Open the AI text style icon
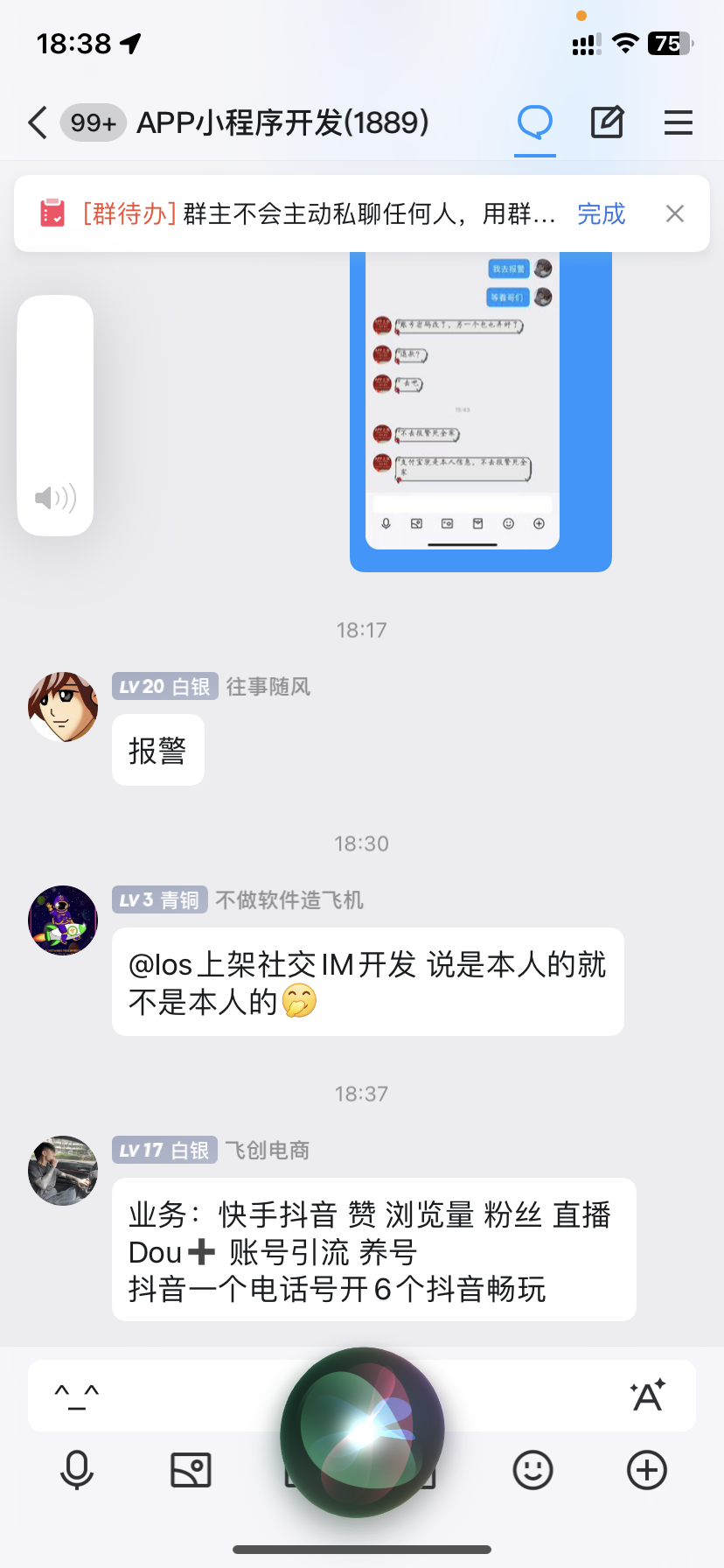This screenshot has width=724, height=1568. coord(647,1396)
